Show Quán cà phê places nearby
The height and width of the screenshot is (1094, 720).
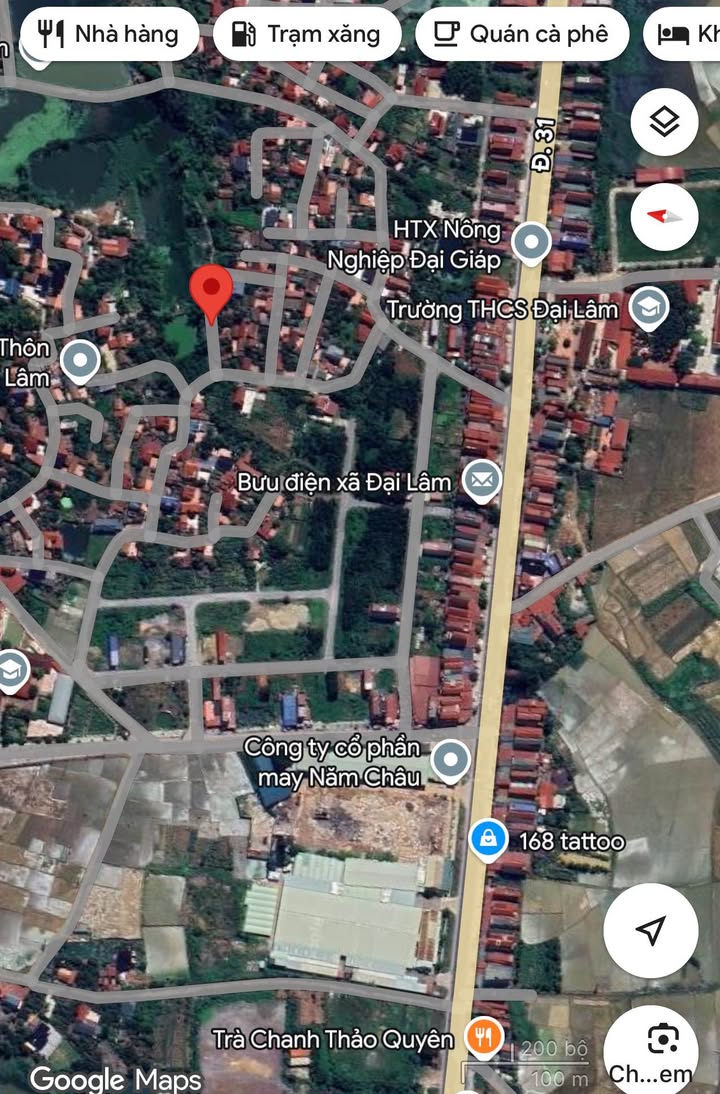522,34
